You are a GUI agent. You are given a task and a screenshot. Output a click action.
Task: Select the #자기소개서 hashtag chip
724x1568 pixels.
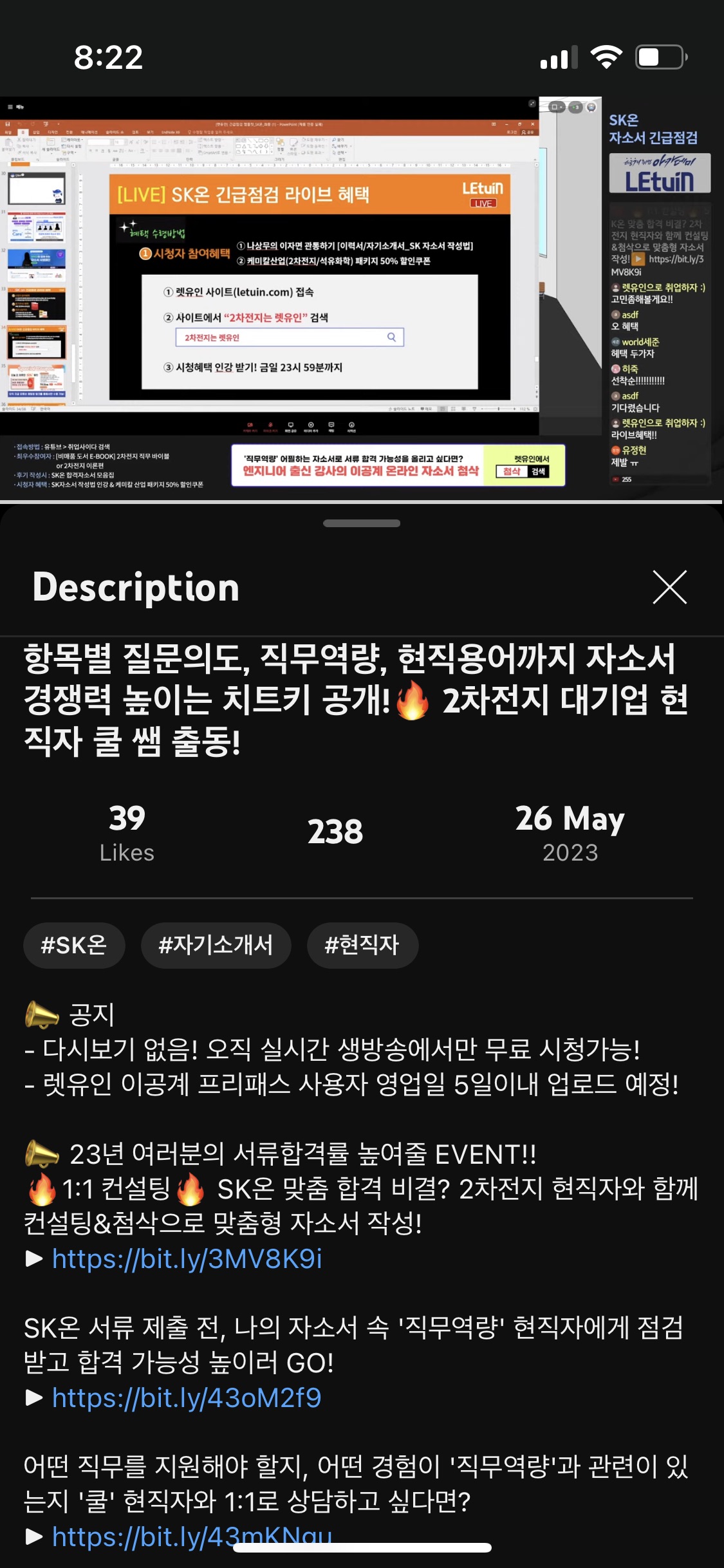coord(216,945)
